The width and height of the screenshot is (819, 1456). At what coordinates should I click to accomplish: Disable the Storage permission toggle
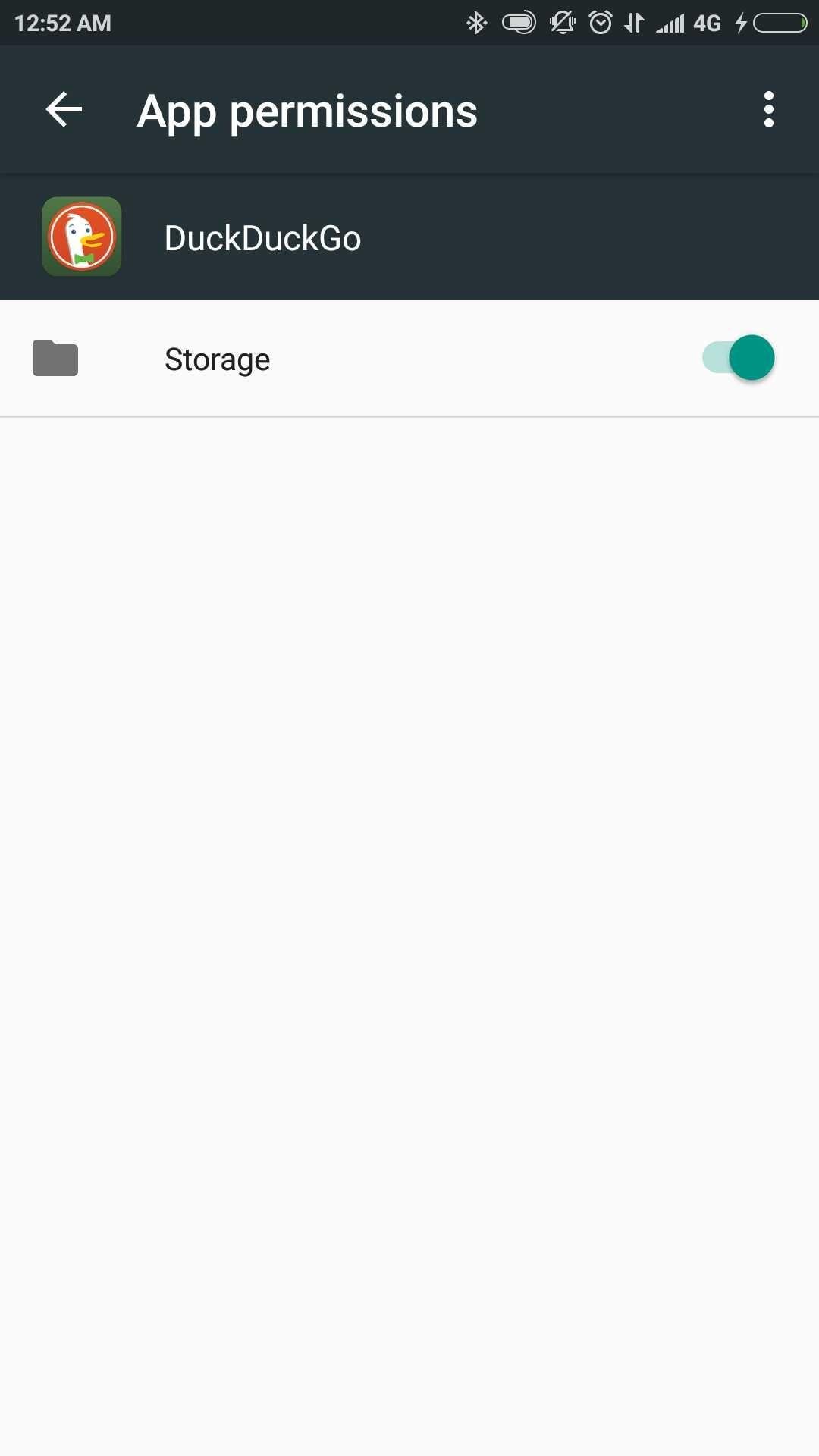click(x=738, y=358)
